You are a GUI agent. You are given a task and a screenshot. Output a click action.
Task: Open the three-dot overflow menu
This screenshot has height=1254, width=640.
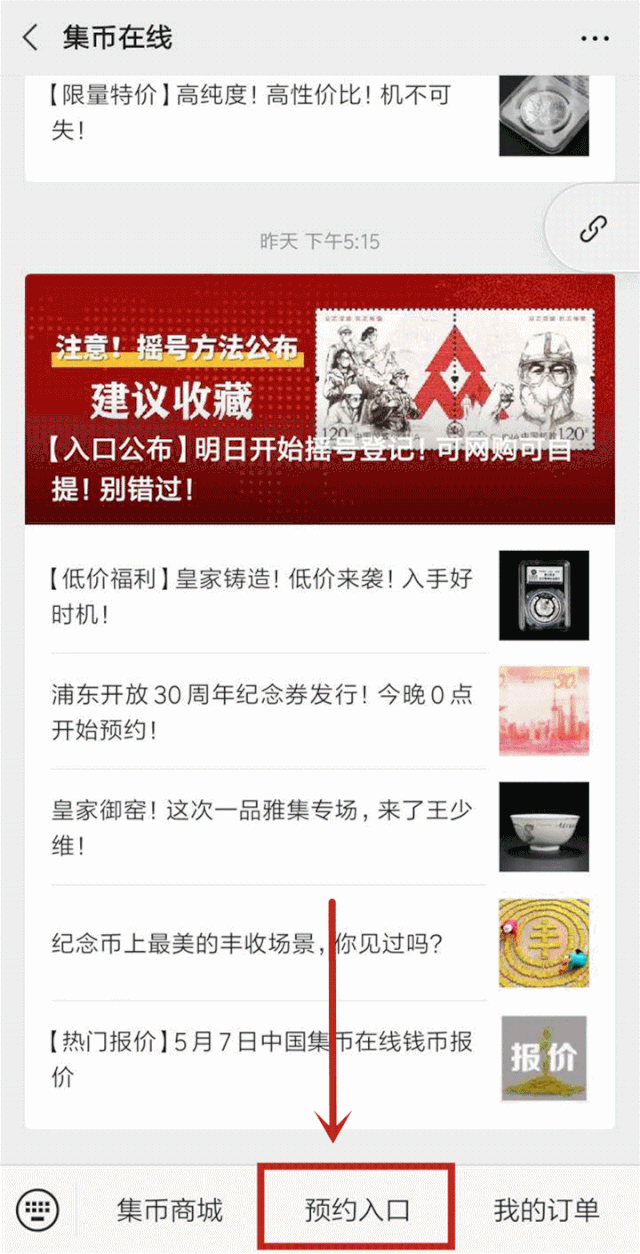click(594, 39)
